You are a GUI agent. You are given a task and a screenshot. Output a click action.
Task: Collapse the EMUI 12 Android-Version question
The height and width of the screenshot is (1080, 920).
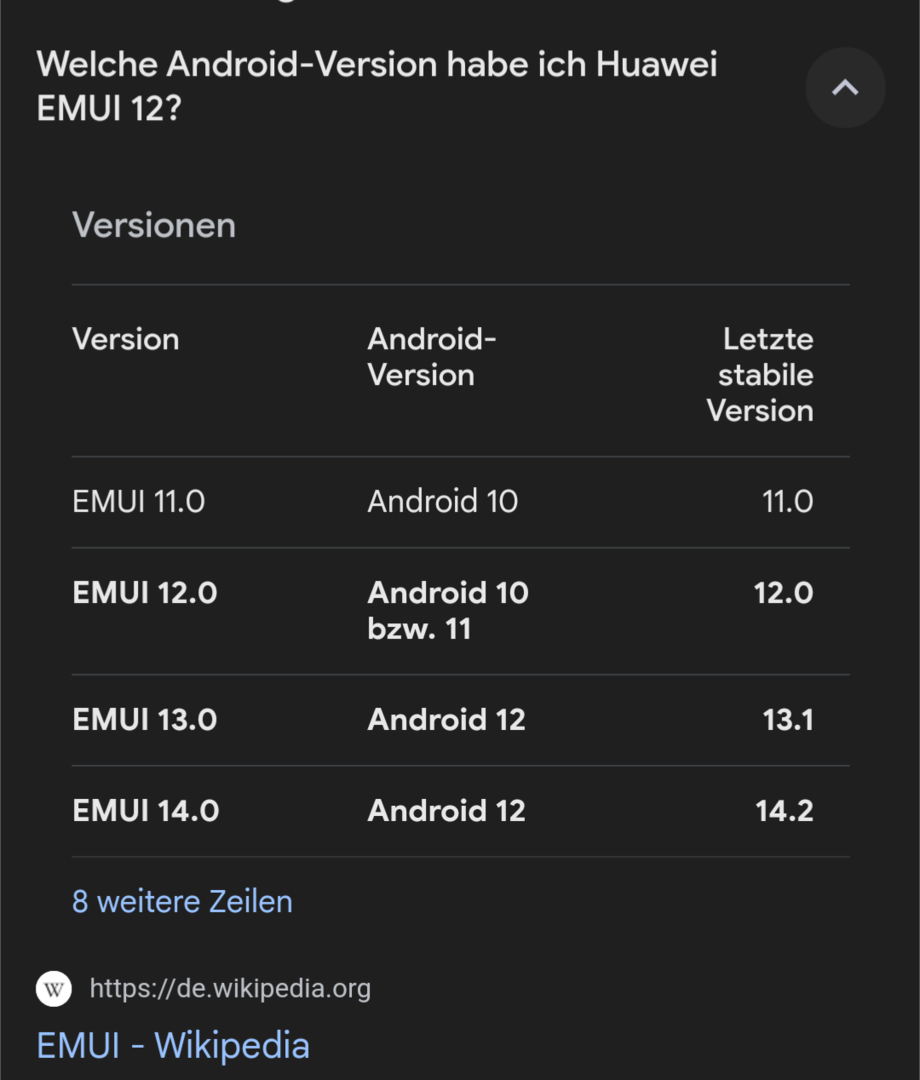coord(845,88)
